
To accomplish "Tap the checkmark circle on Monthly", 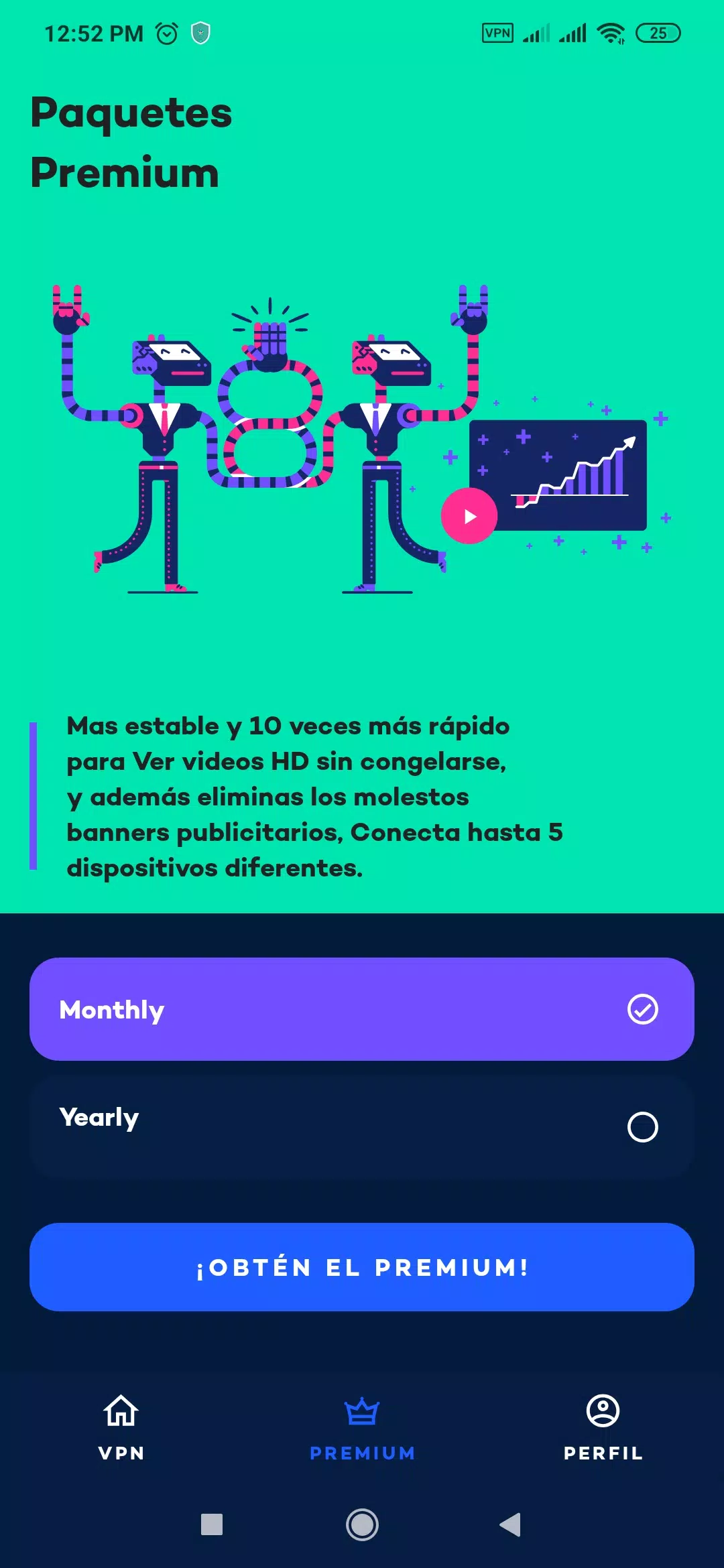I will (x=642, y=1009).
